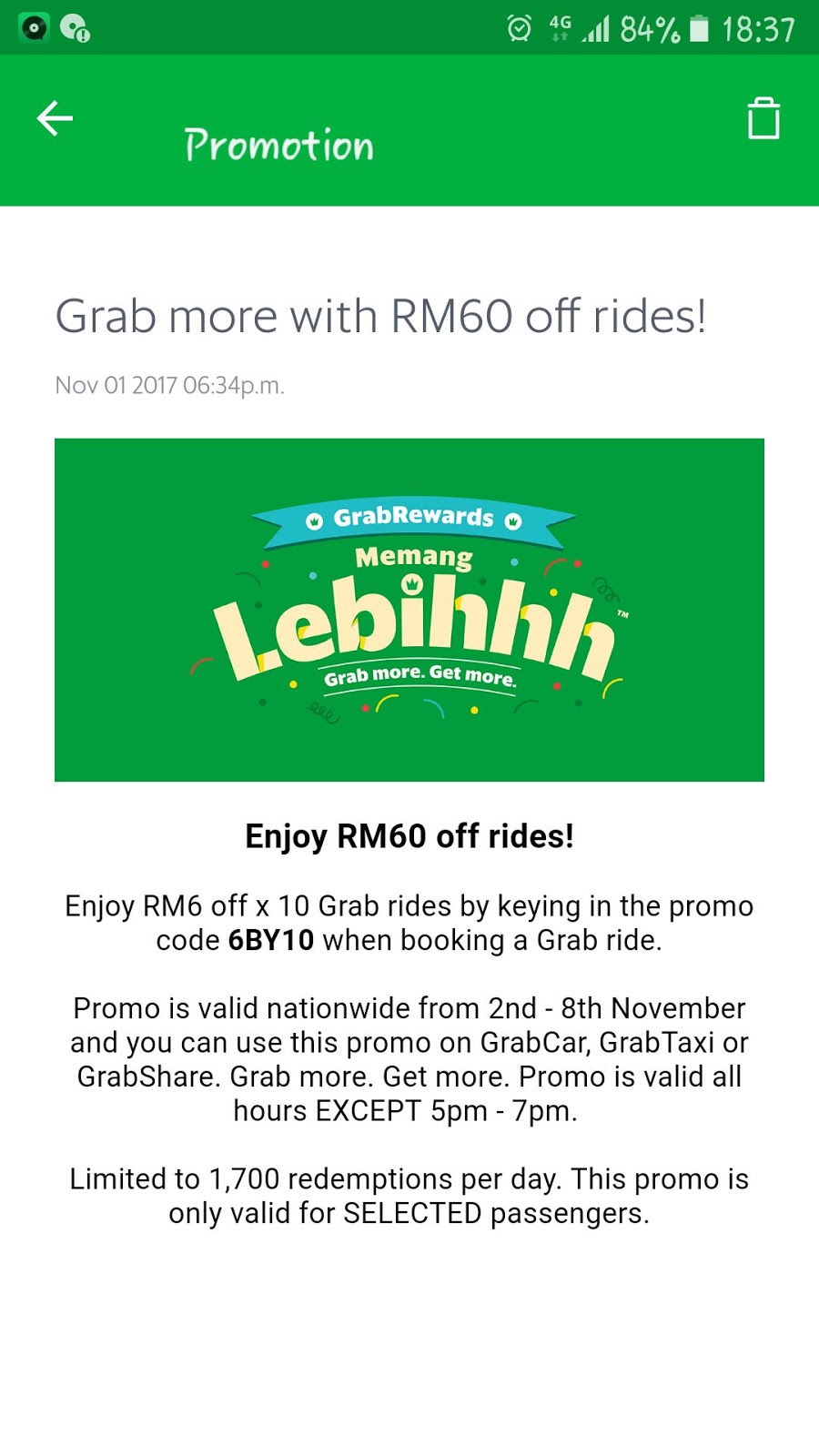Tap the 4G network indicator

pyautogui.click(x=561, y=28)
